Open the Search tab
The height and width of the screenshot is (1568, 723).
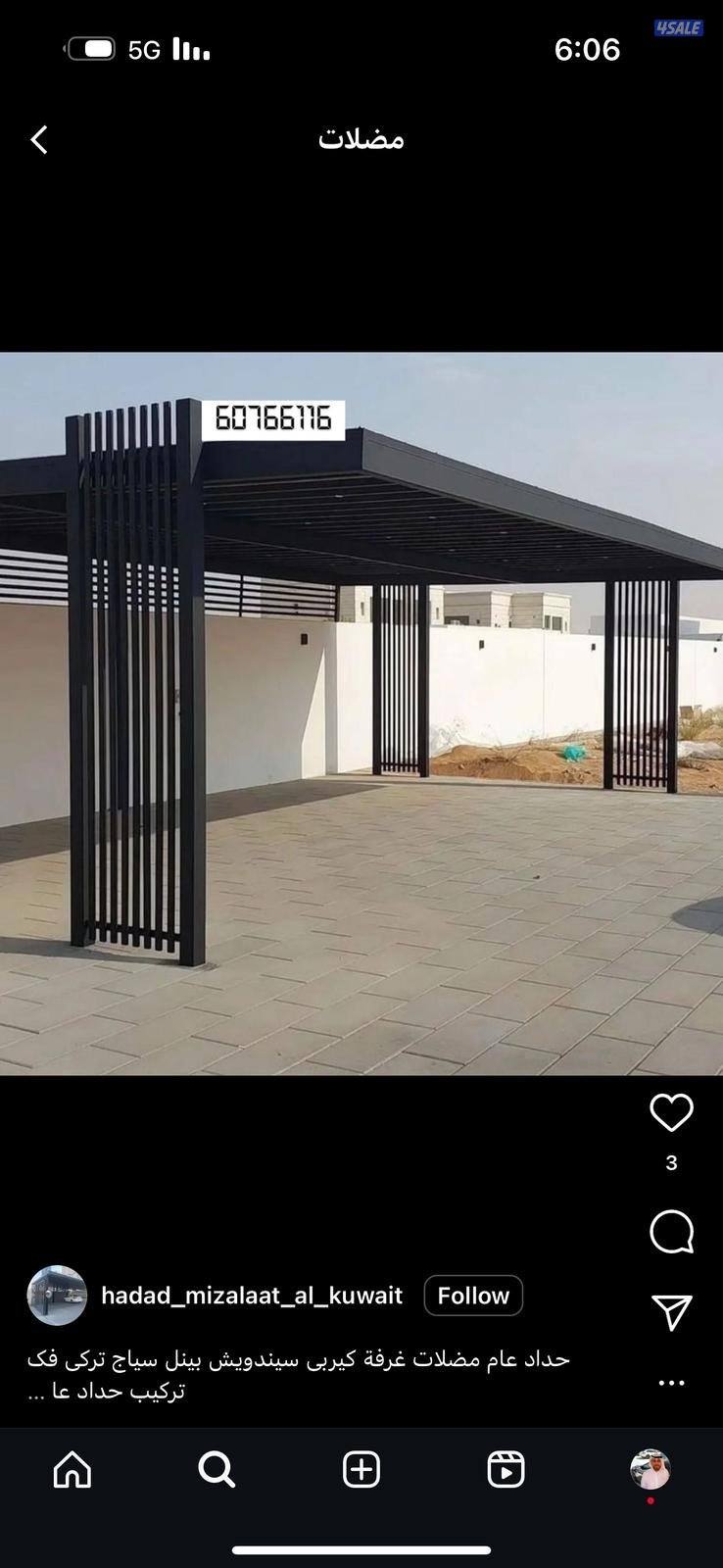click(217, 1470)
